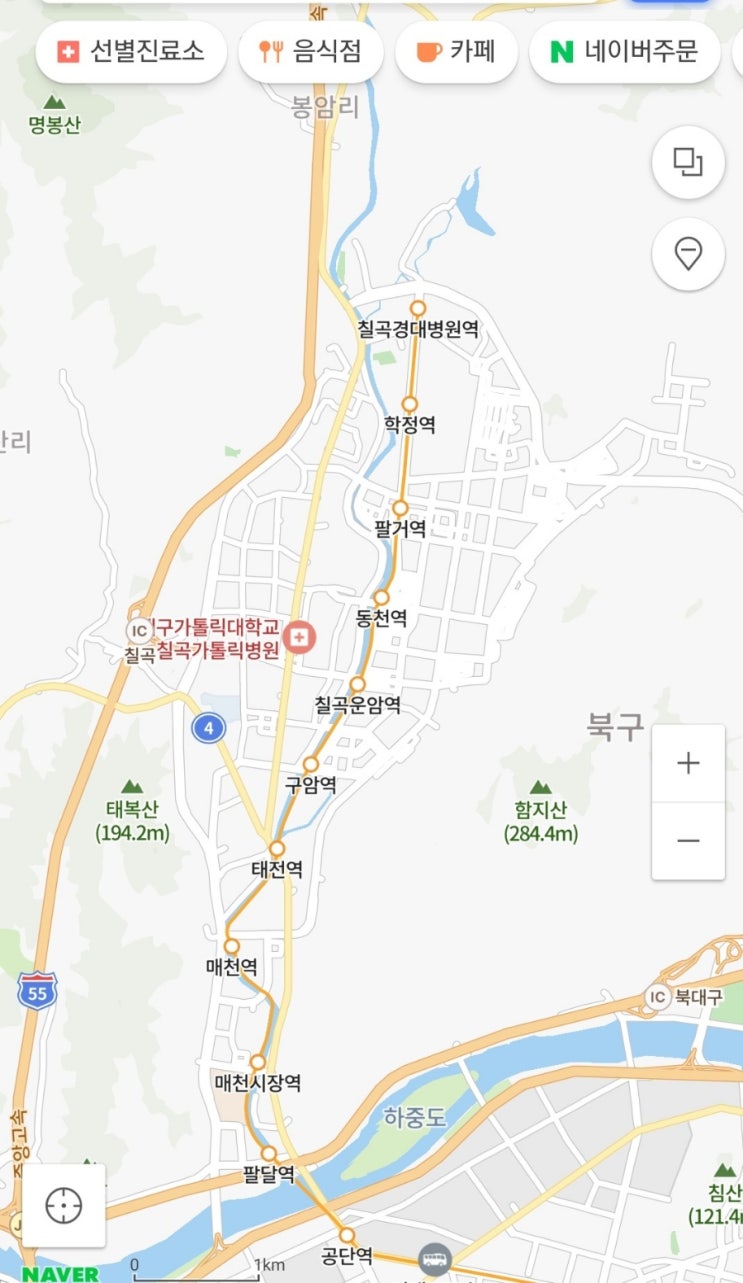Open 칠곡가톨릭병원 hospital marker
743x1283 pixels.
[298, 635]
